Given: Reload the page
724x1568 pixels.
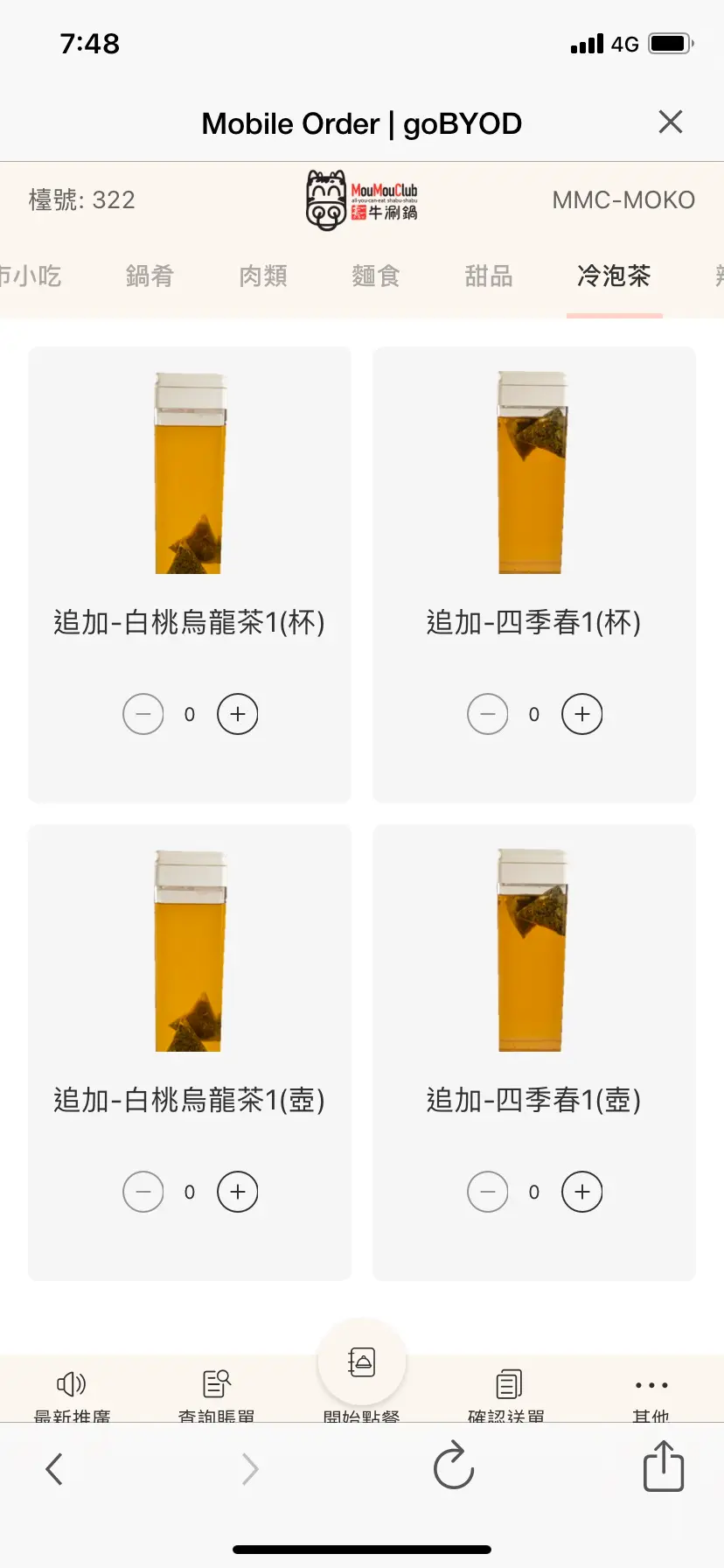Looking at the screenshot, I should pyautogui.click(x=453, y=1468).
